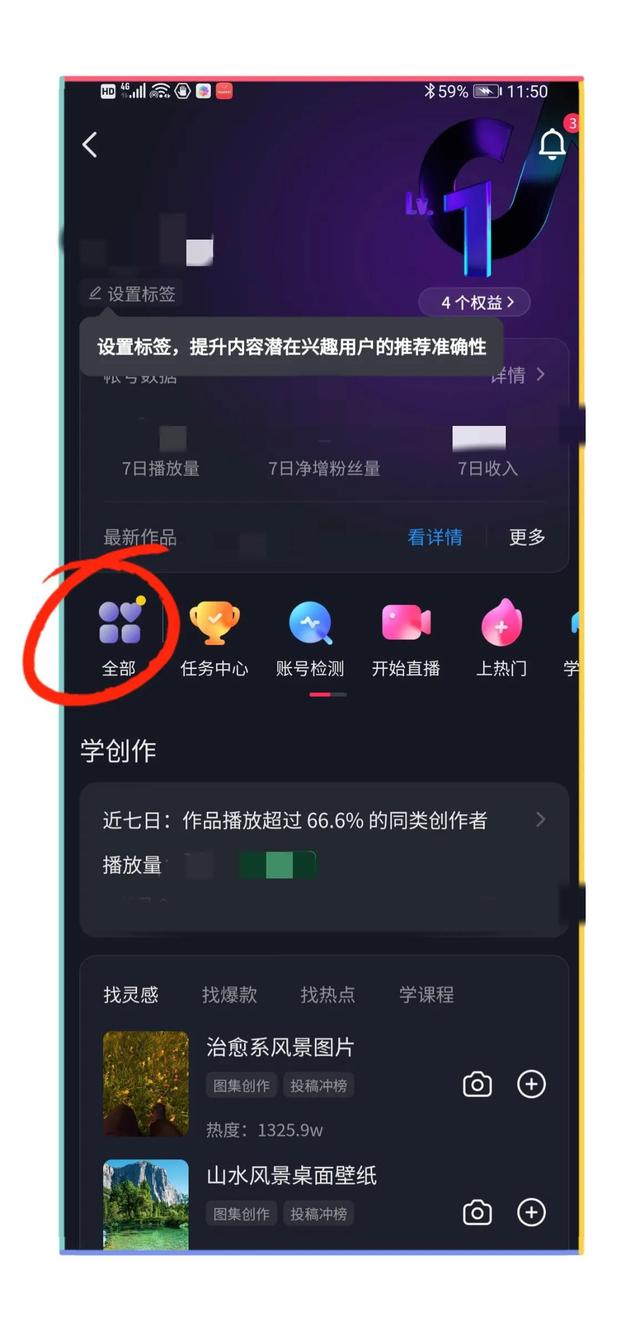Switch to the 学课程 tab
The width and height of the screenshot is (640, 1331).
[x=426, y=994]
